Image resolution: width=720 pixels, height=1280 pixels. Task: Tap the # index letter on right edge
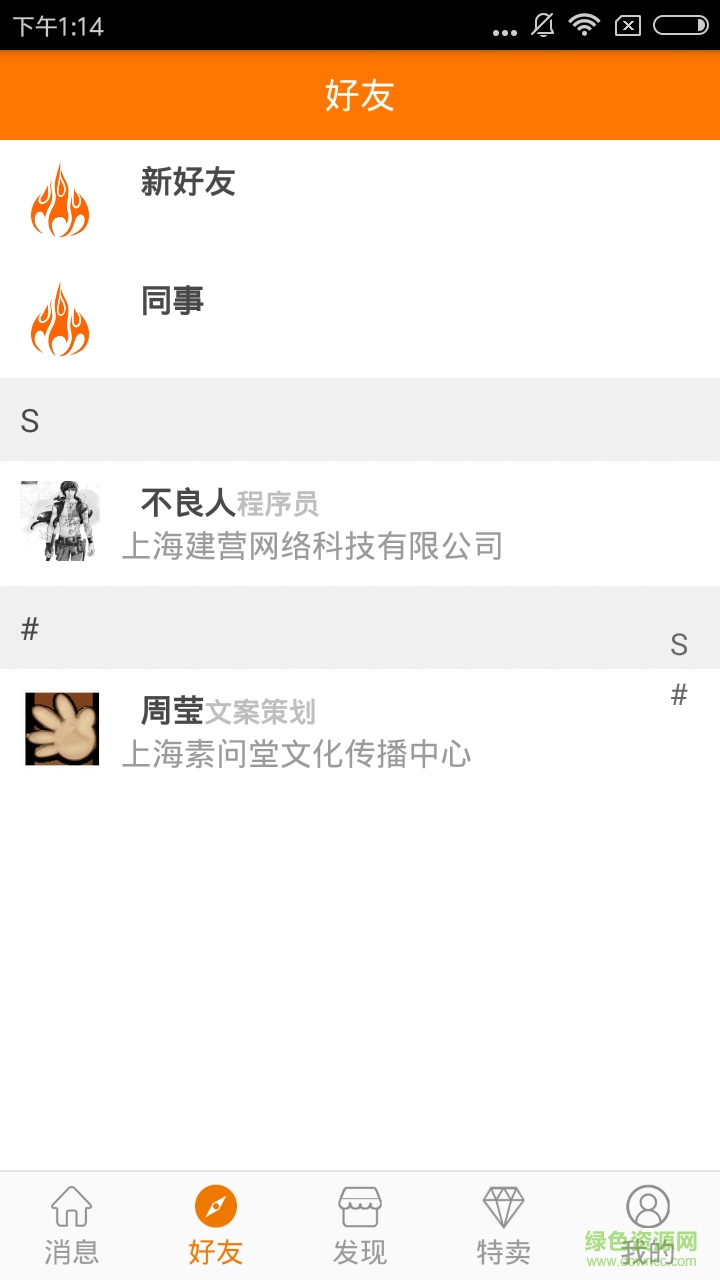[680, 692]
